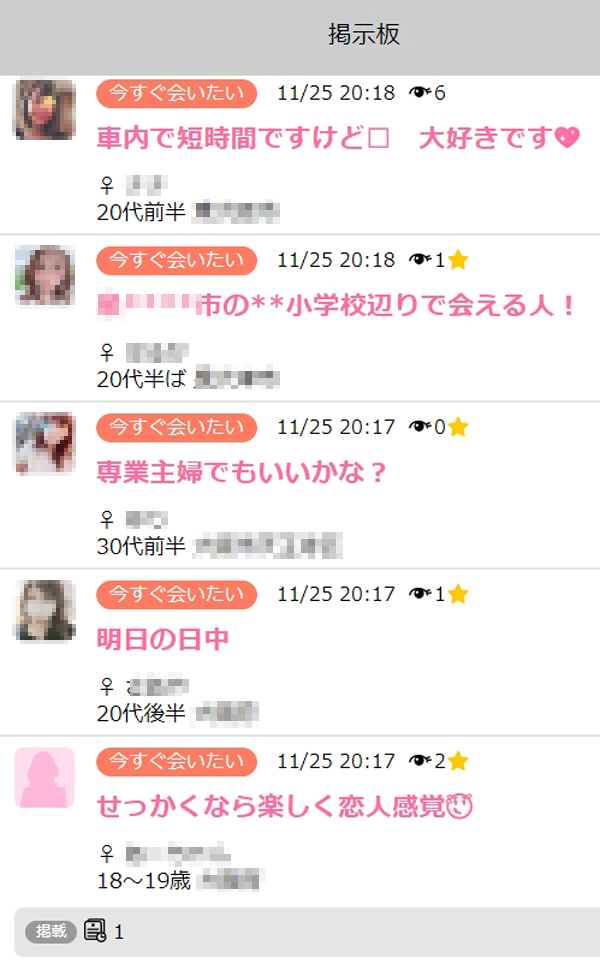Open the post about 小学校辺りで会える人
600x964 pixels.
pyautogui.click(x=337, y=305)
